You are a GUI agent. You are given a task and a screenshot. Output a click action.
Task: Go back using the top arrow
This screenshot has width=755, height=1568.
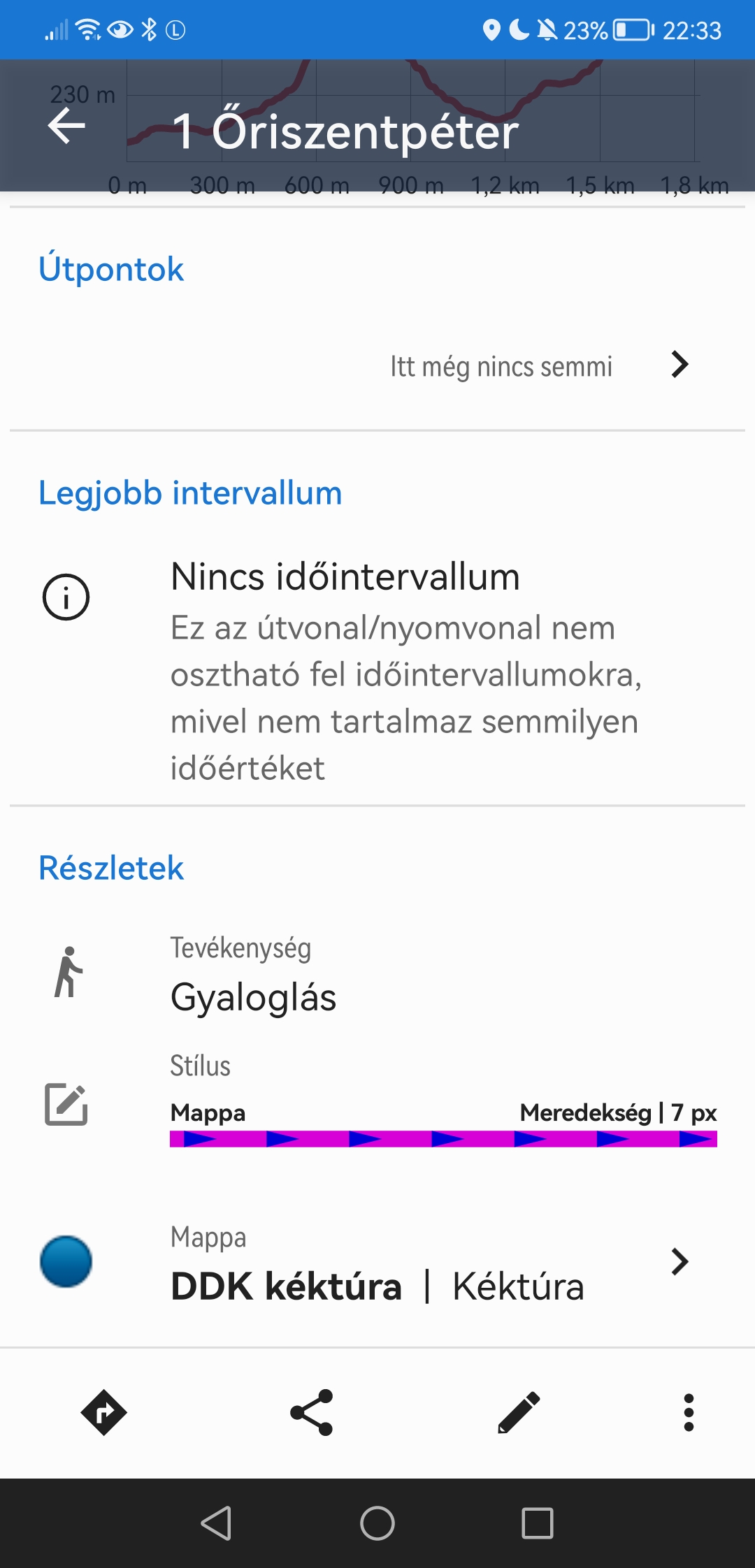[66, 126]
